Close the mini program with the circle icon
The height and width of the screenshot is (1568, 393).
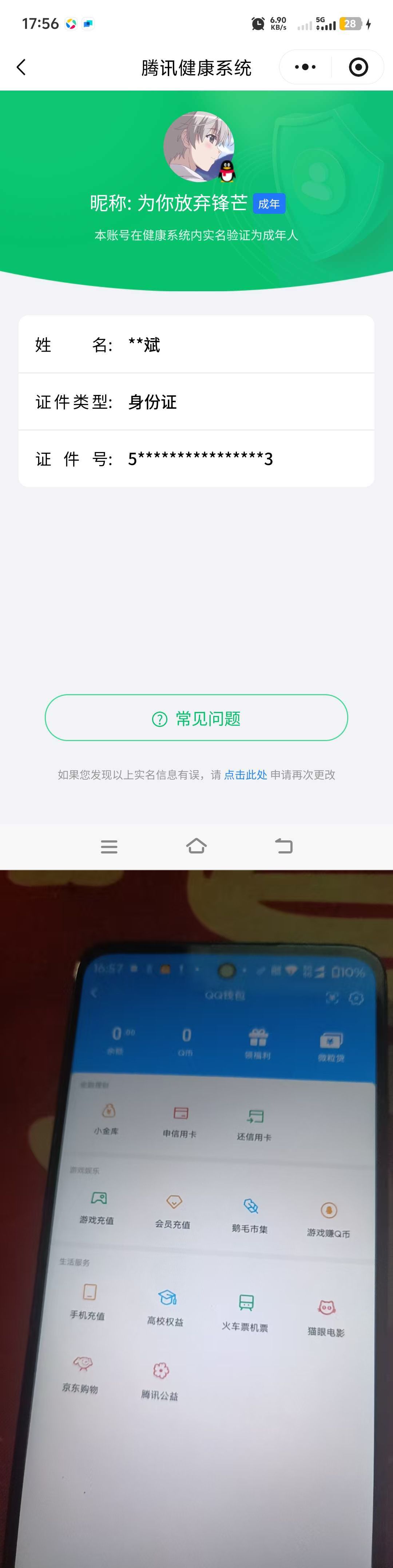tap(358, 67)
